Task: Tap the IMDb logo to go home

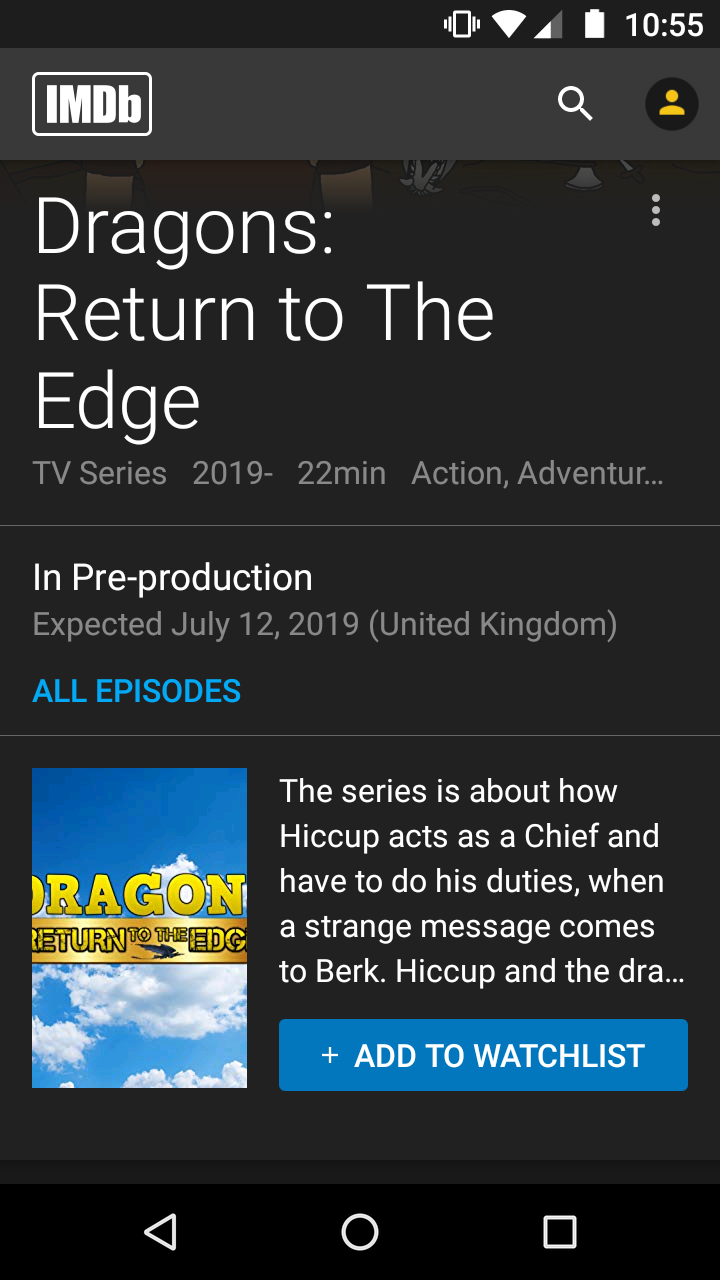Action: point(92,104)
